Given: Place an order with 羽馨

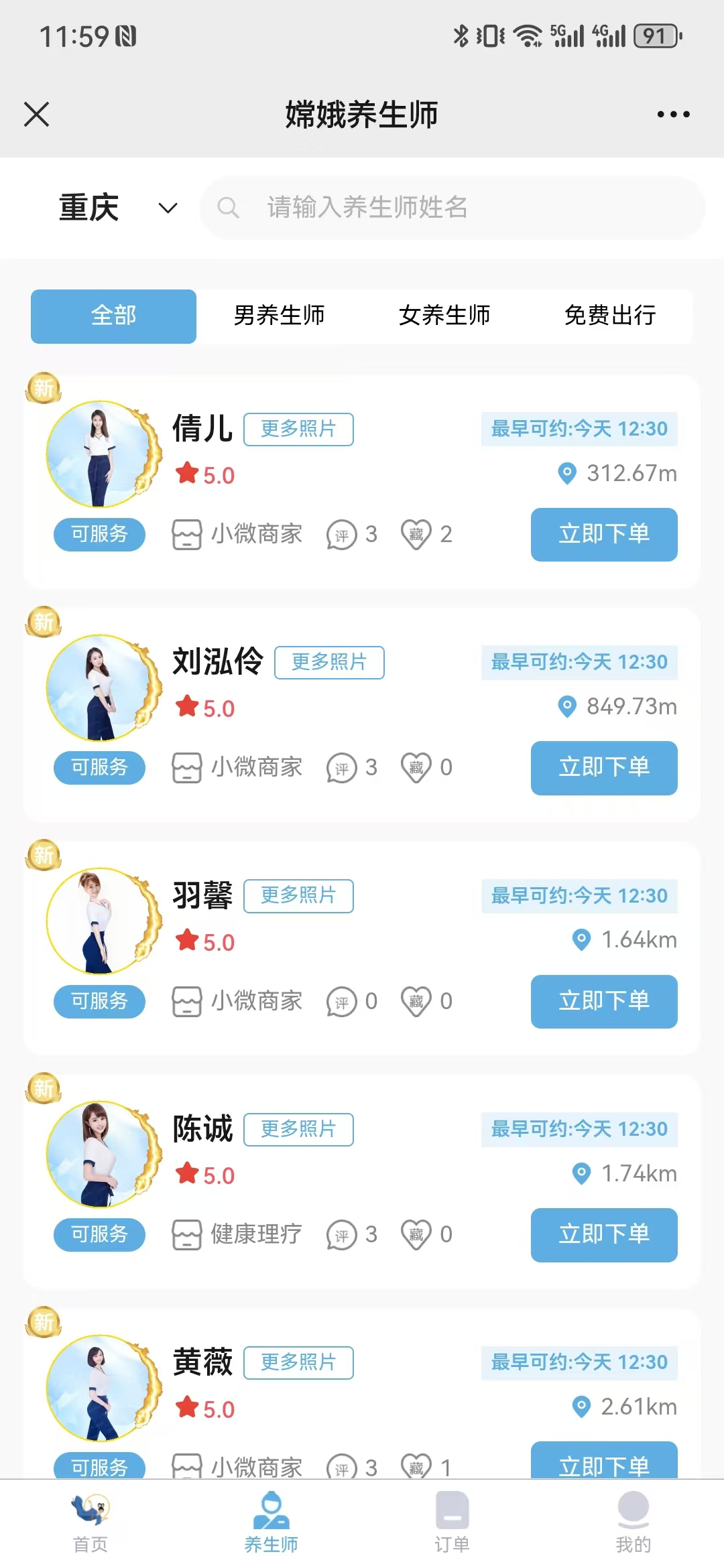Looking at the screenshot, I should coord(604,1001).
